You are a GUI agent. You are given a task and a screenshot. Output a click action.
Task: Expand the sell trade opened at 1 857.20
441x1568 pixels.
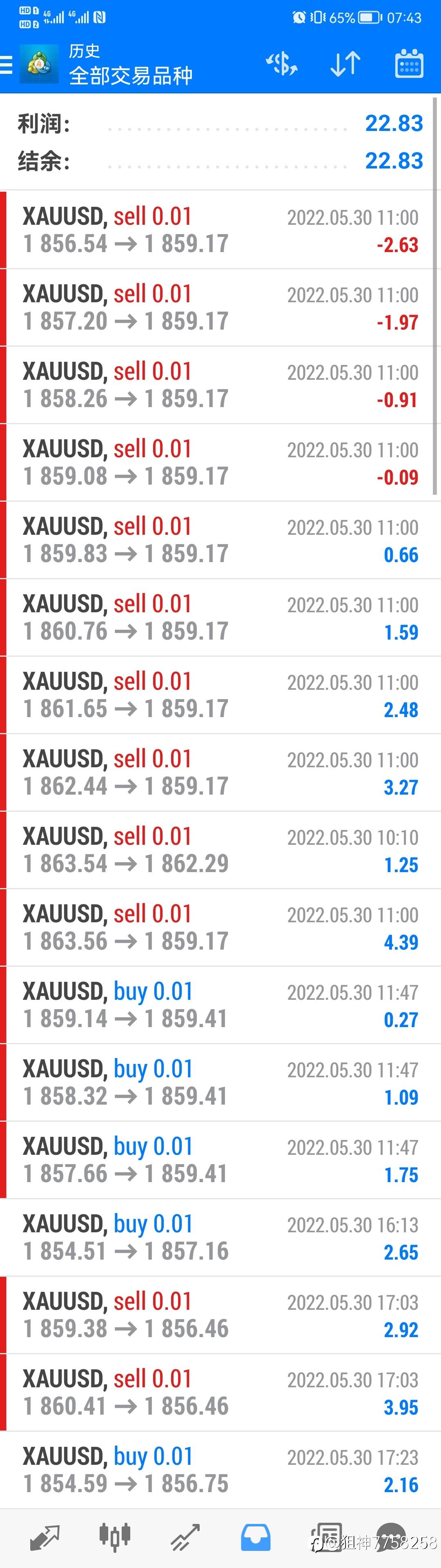(220, 308)
